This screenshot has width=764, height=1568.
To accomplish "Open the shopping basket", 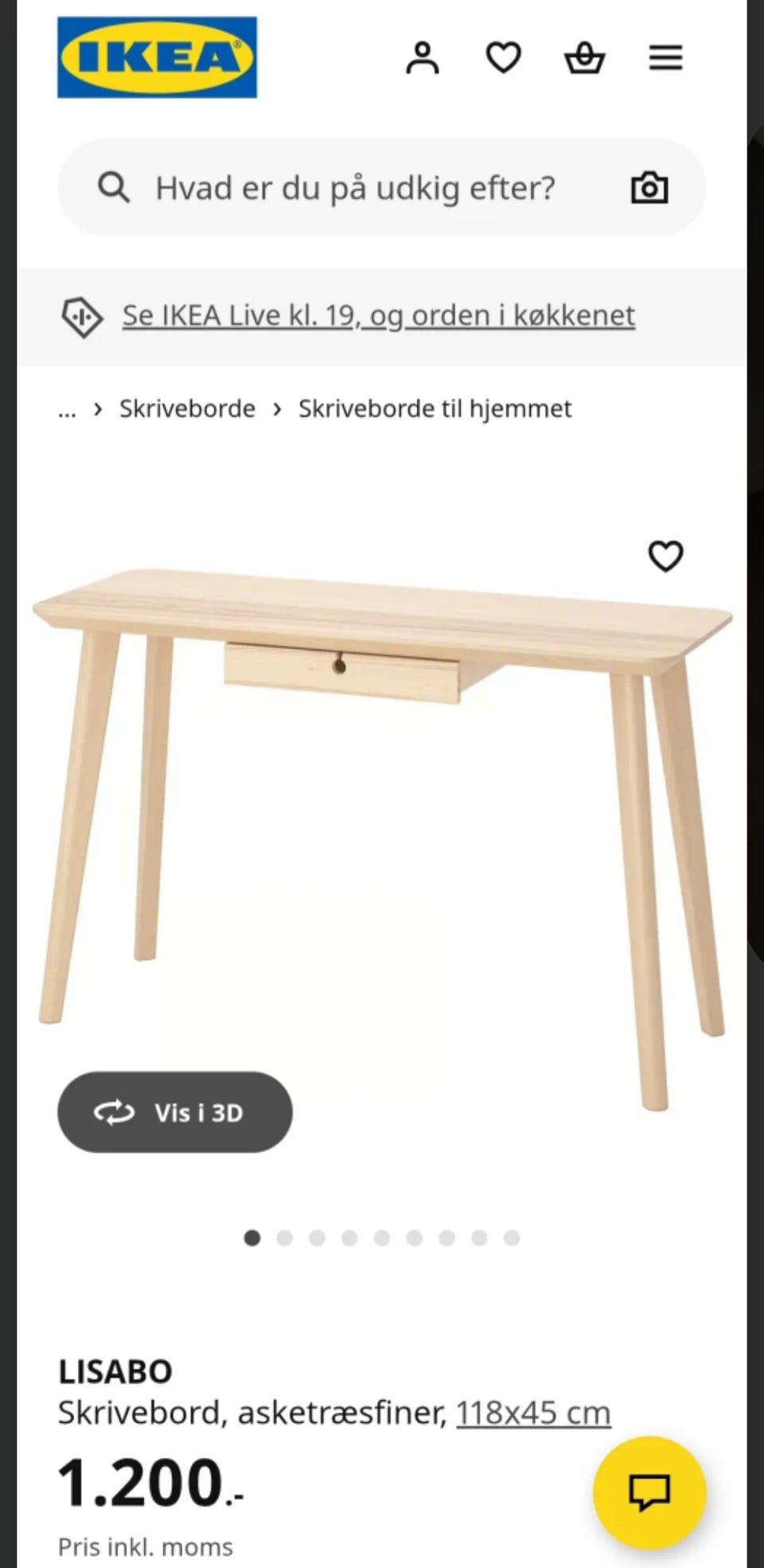I will [584, 57].
